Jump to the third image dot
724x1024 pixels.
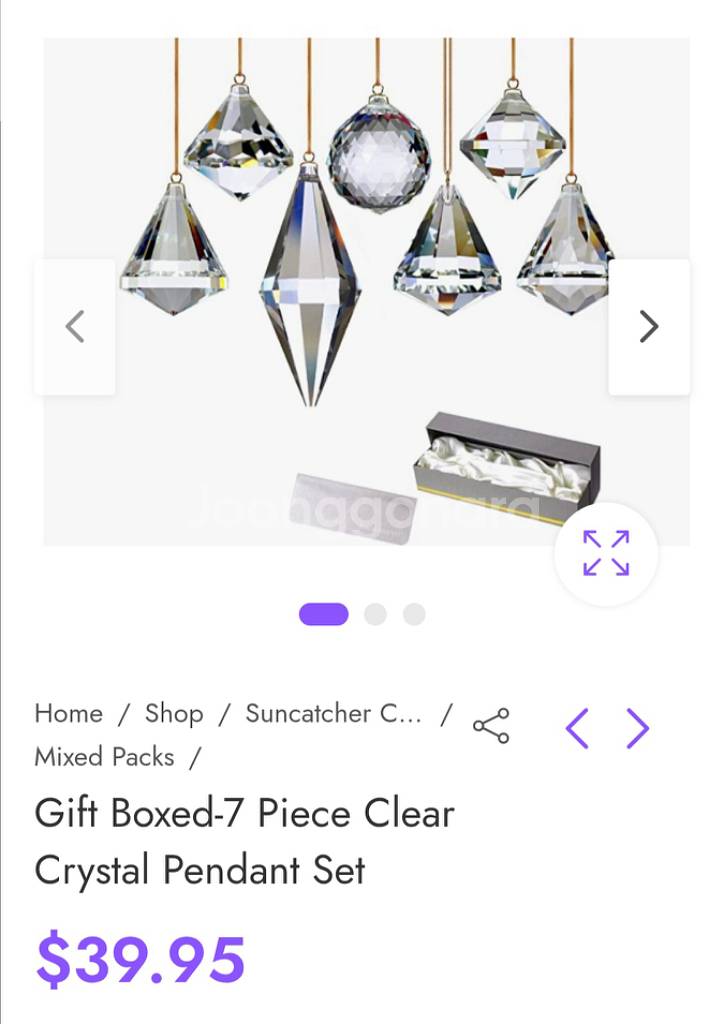coord(414,614)
